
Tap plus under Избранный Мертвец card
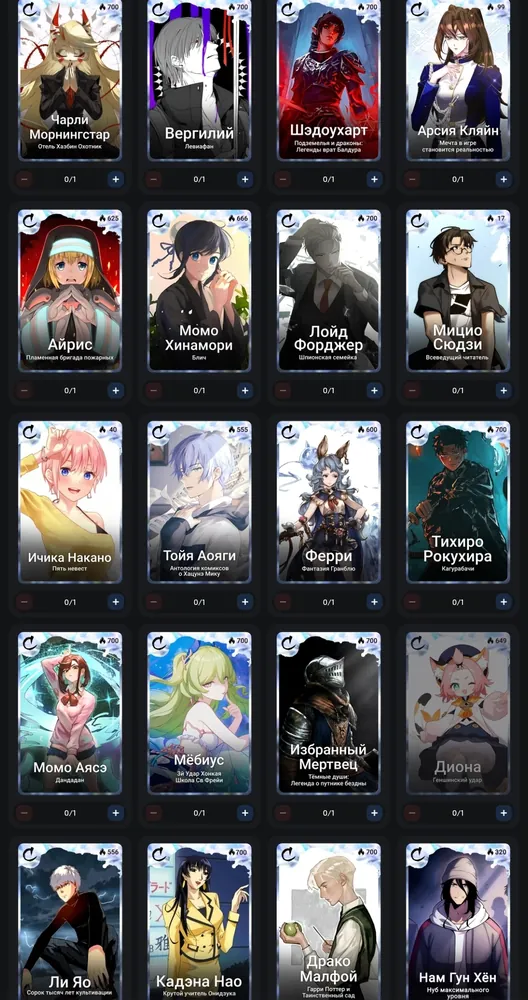pos(374,812)
